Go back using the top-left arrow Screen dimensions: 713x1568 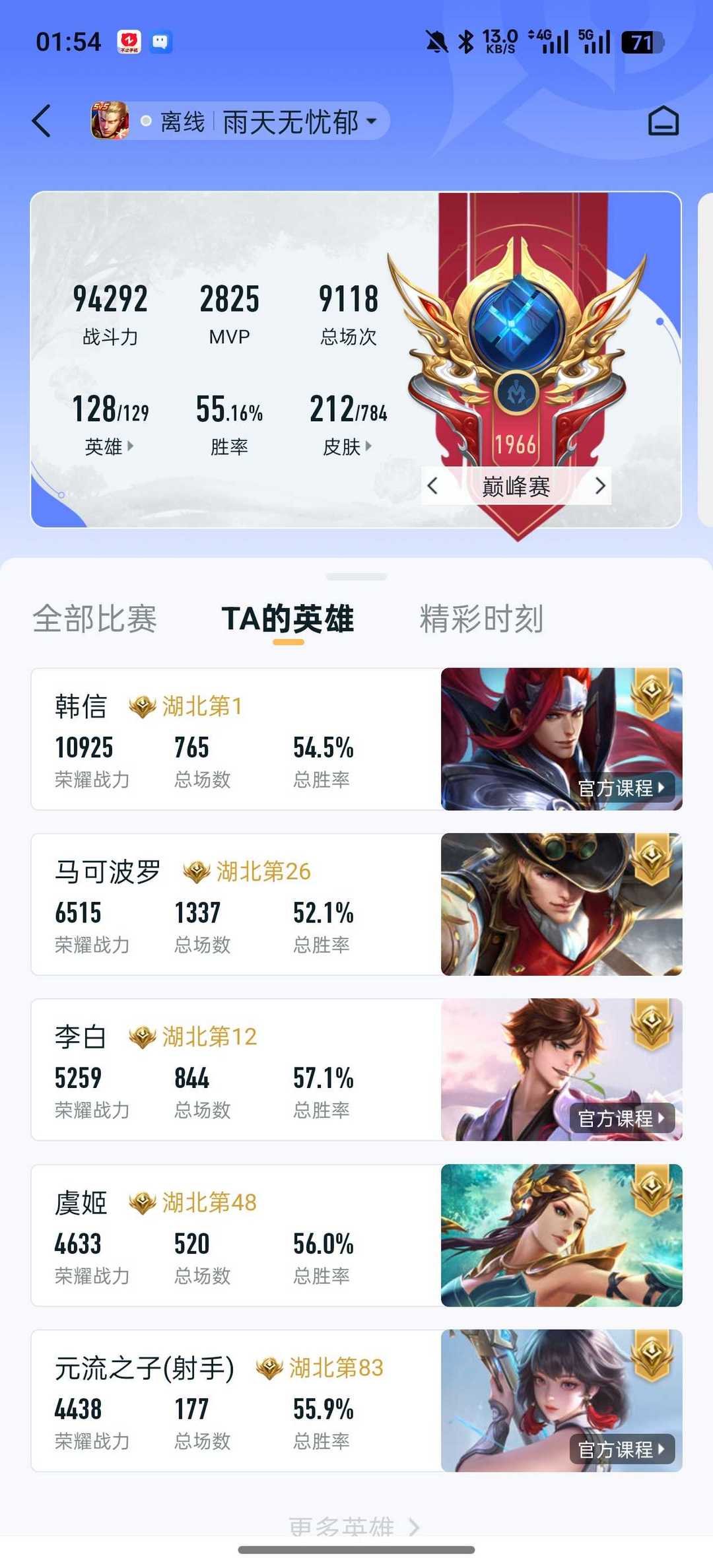point(42,121)
